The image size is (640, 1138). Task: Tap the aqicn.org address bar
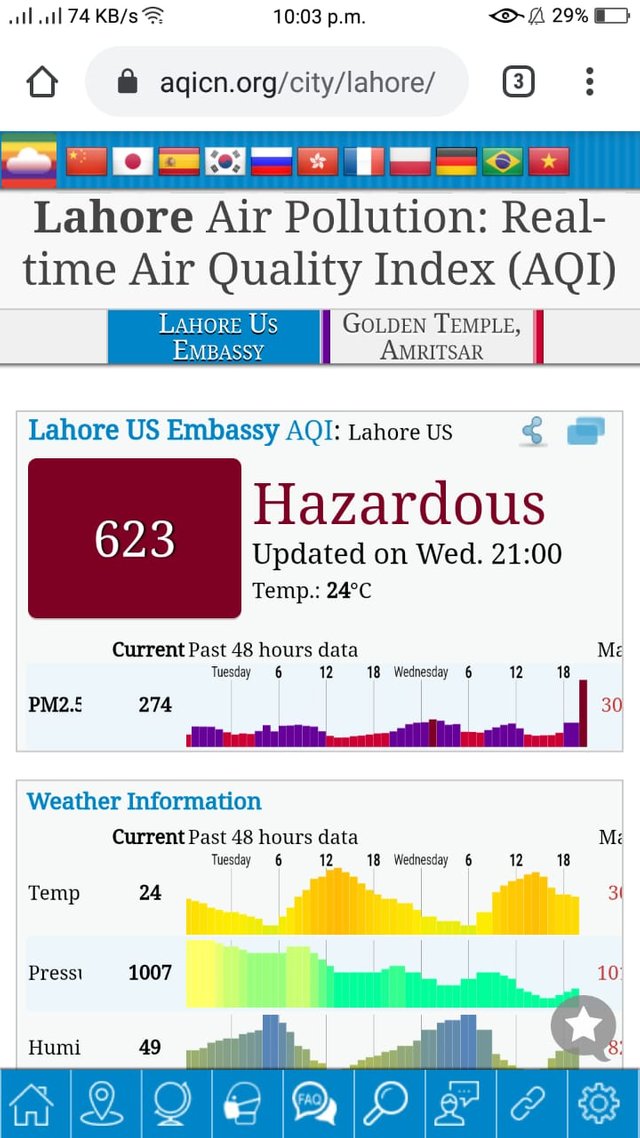pyautogui.click(x=276, y=82)
